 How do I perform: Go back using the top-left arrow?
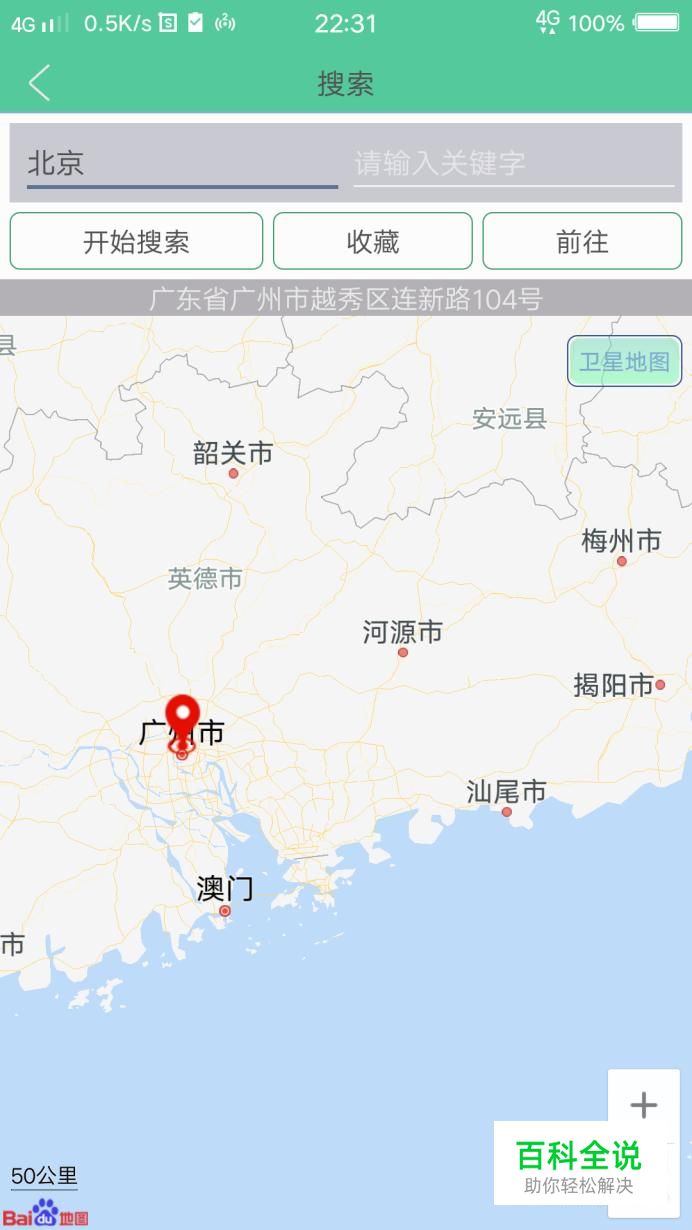(x=40, y=83)
